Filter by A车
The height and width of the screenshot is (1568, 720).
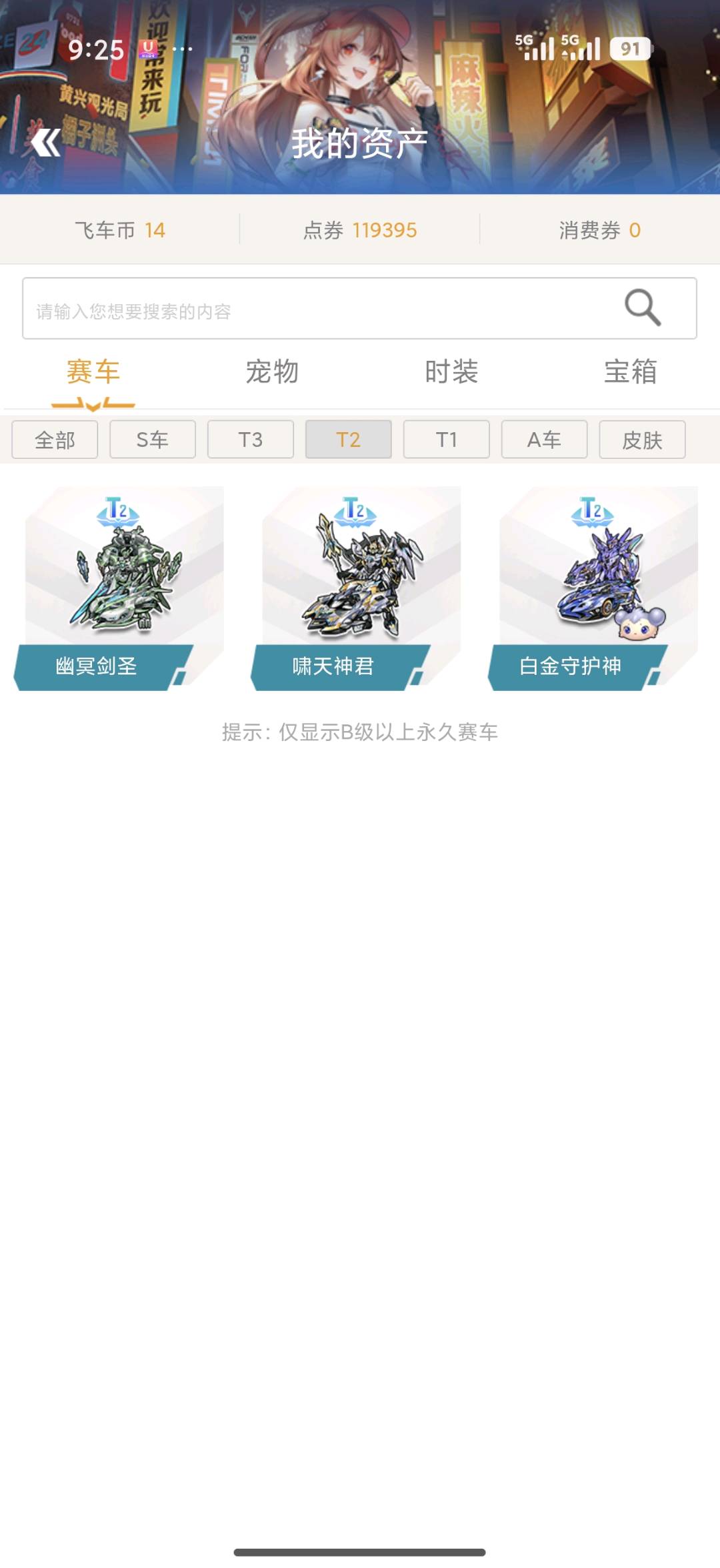[545, 440]
